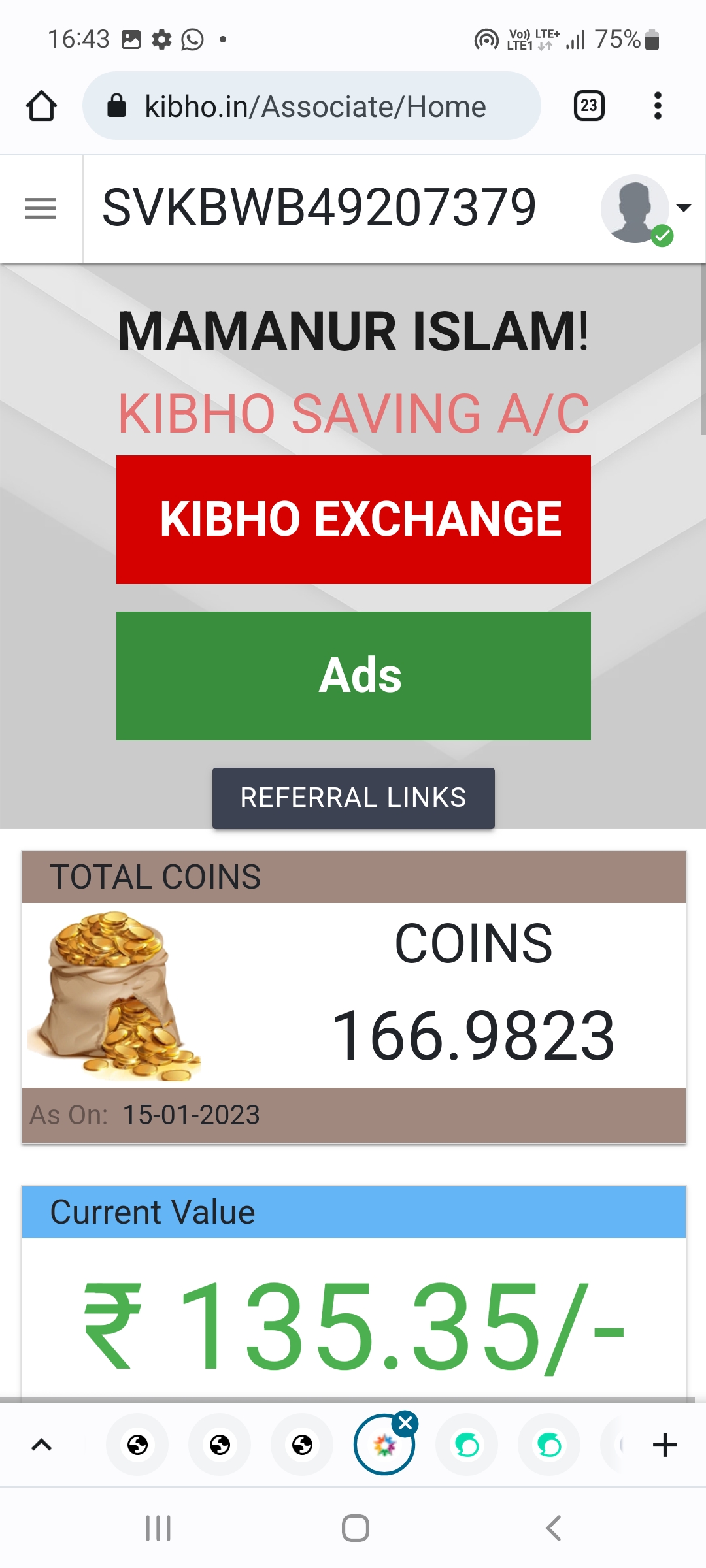Expand the tab strip with up chevron

coord(41,1445)
